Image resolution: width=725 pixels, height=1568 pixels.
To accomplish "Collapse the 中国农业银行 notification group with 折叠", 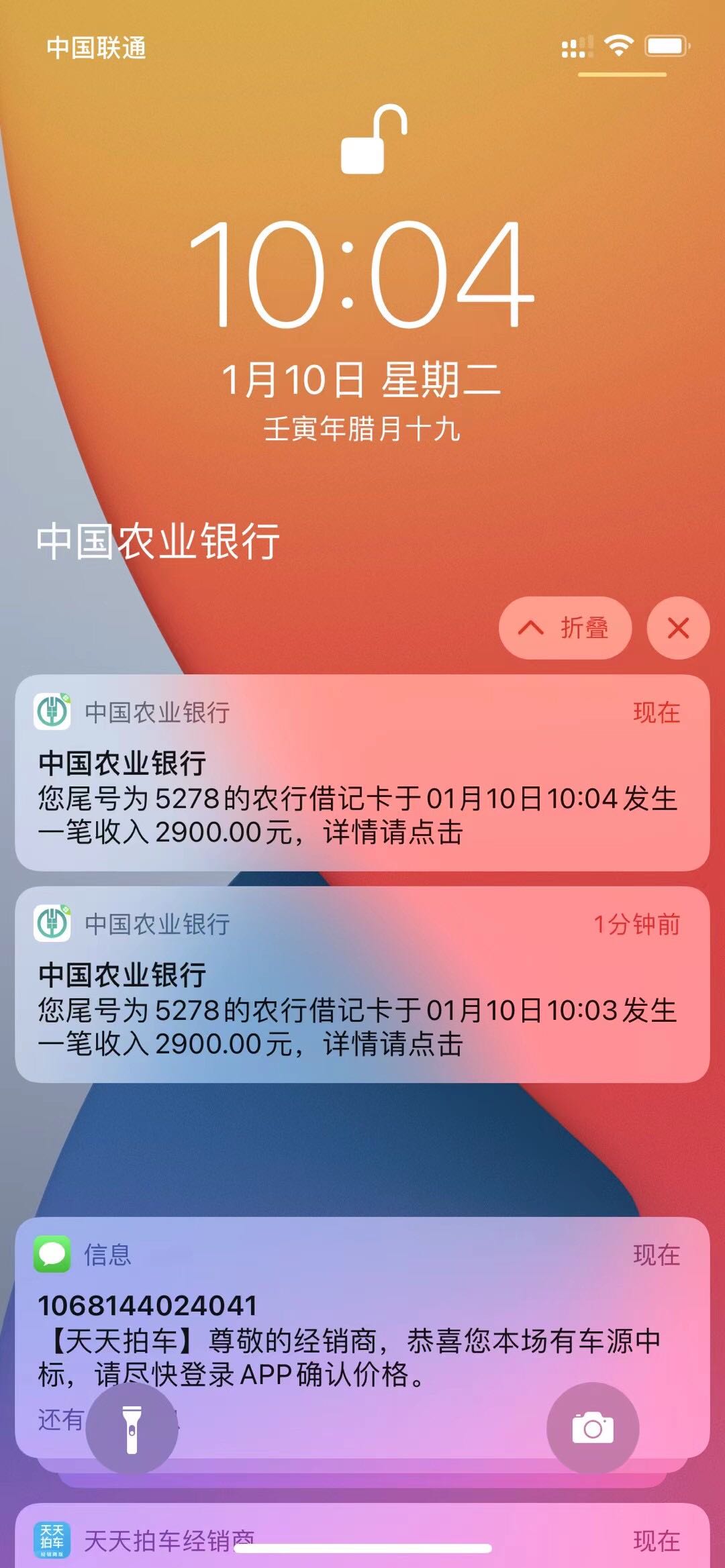I will coord(565,628).
